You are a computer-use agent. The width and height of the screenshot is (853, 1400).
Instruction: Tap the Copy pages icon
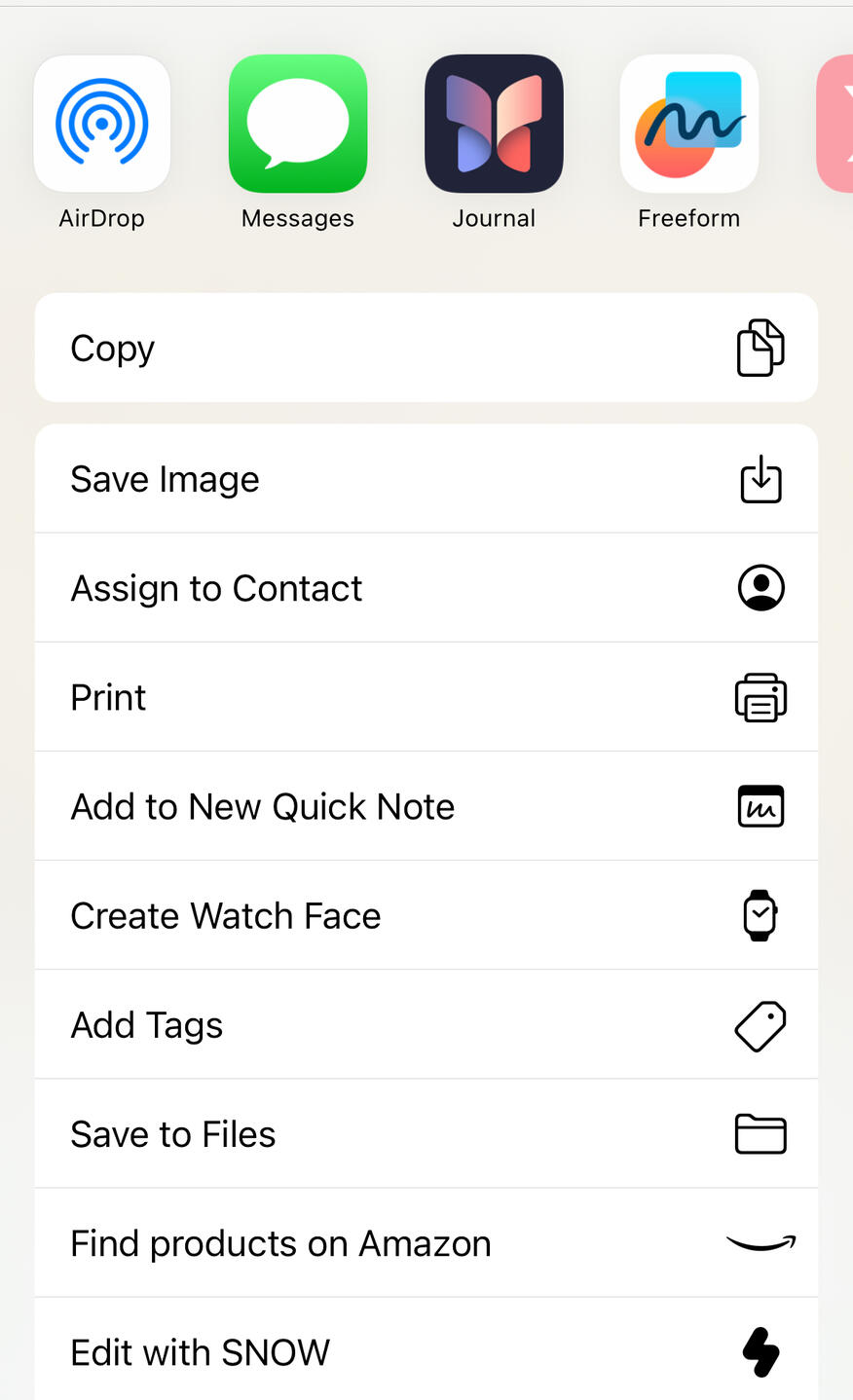point(760,348)
